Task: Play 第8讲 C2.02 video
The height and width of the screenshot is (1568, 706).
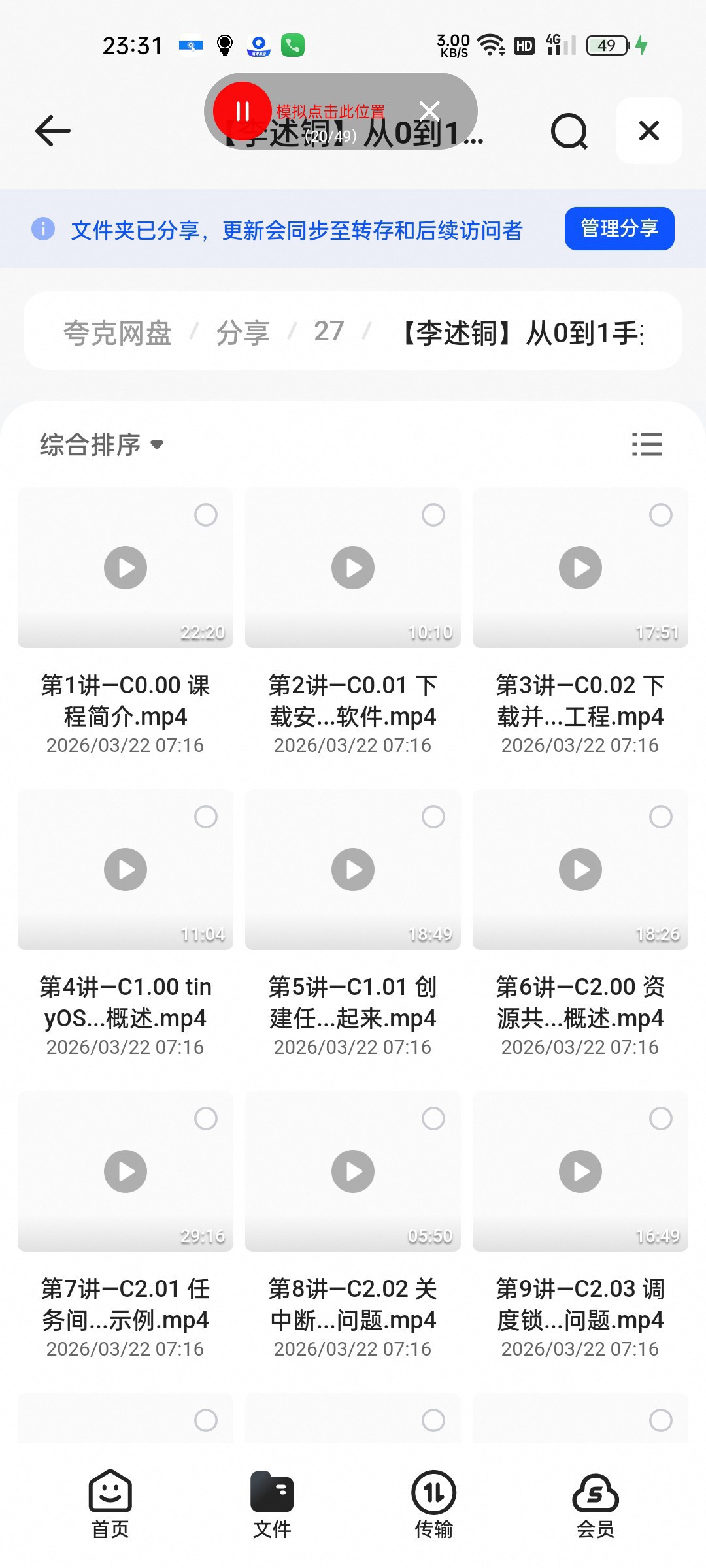Action: click(x=353, y=1171)
